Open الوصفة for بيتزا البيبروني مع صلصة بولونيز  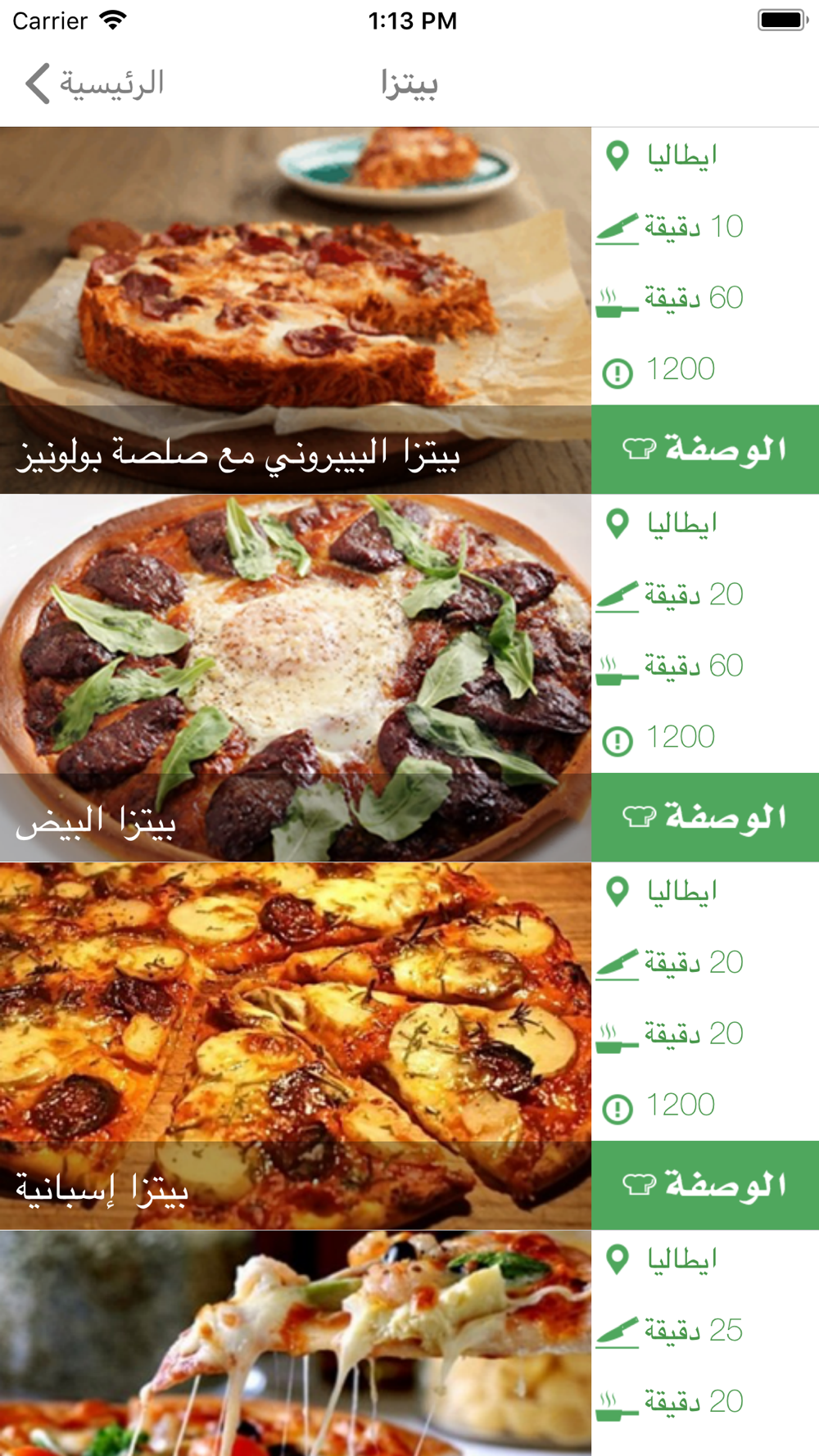pyautogui.click(x=705, y=449)
